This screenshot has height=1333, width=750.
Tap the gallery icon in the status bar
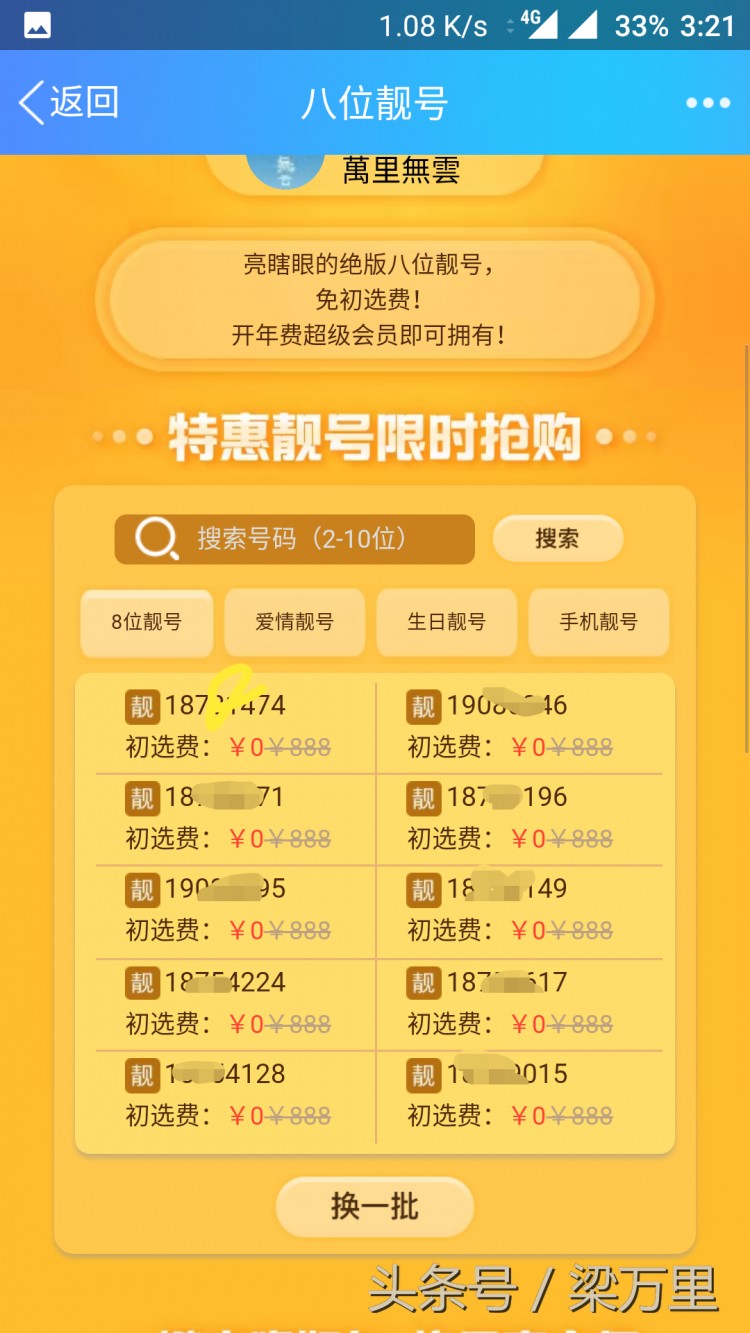pyautogui.click(x=35, y=24)
